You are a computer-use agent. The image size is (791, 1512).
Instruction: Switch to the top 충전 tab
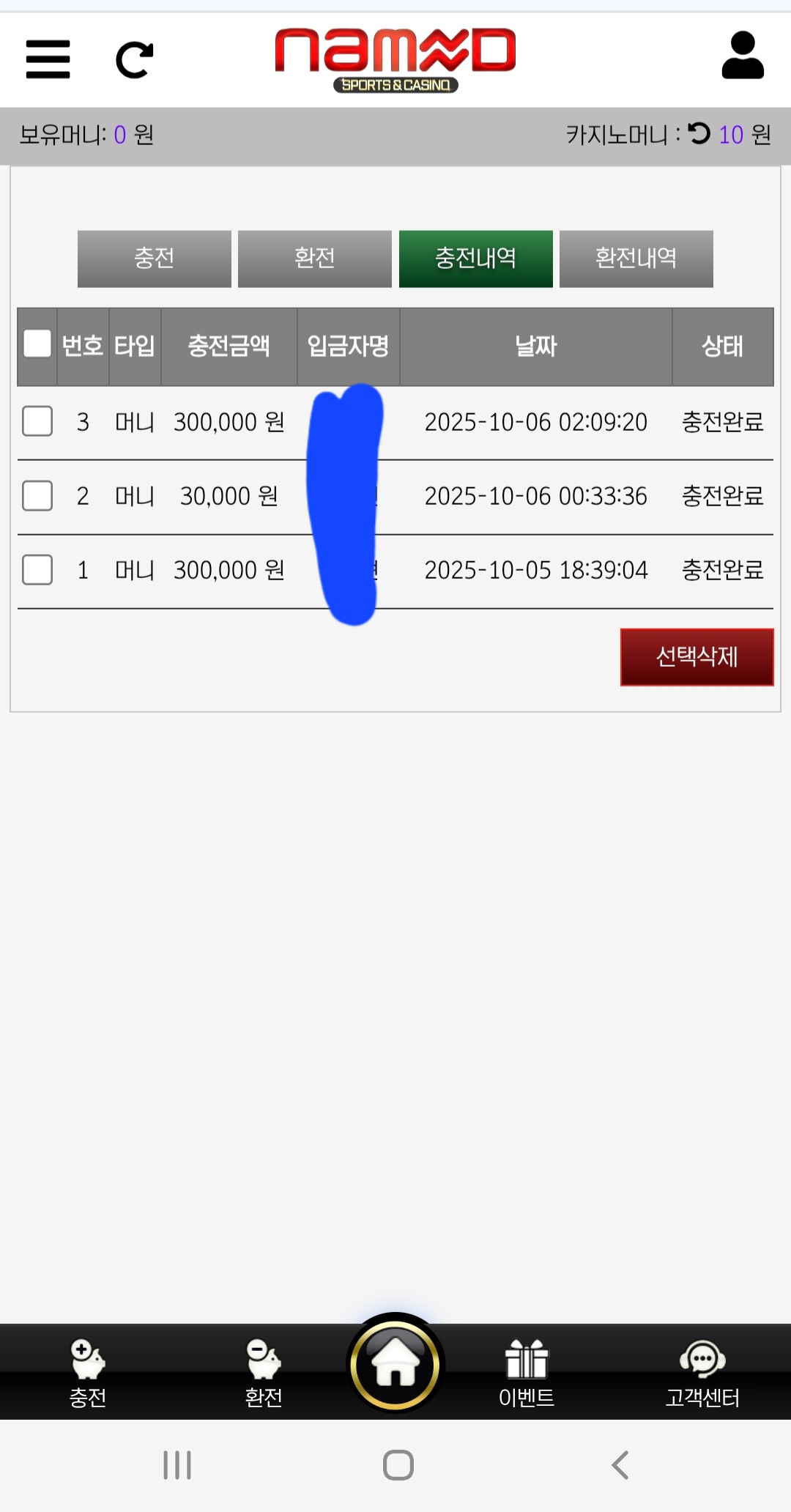pos(155,259)
